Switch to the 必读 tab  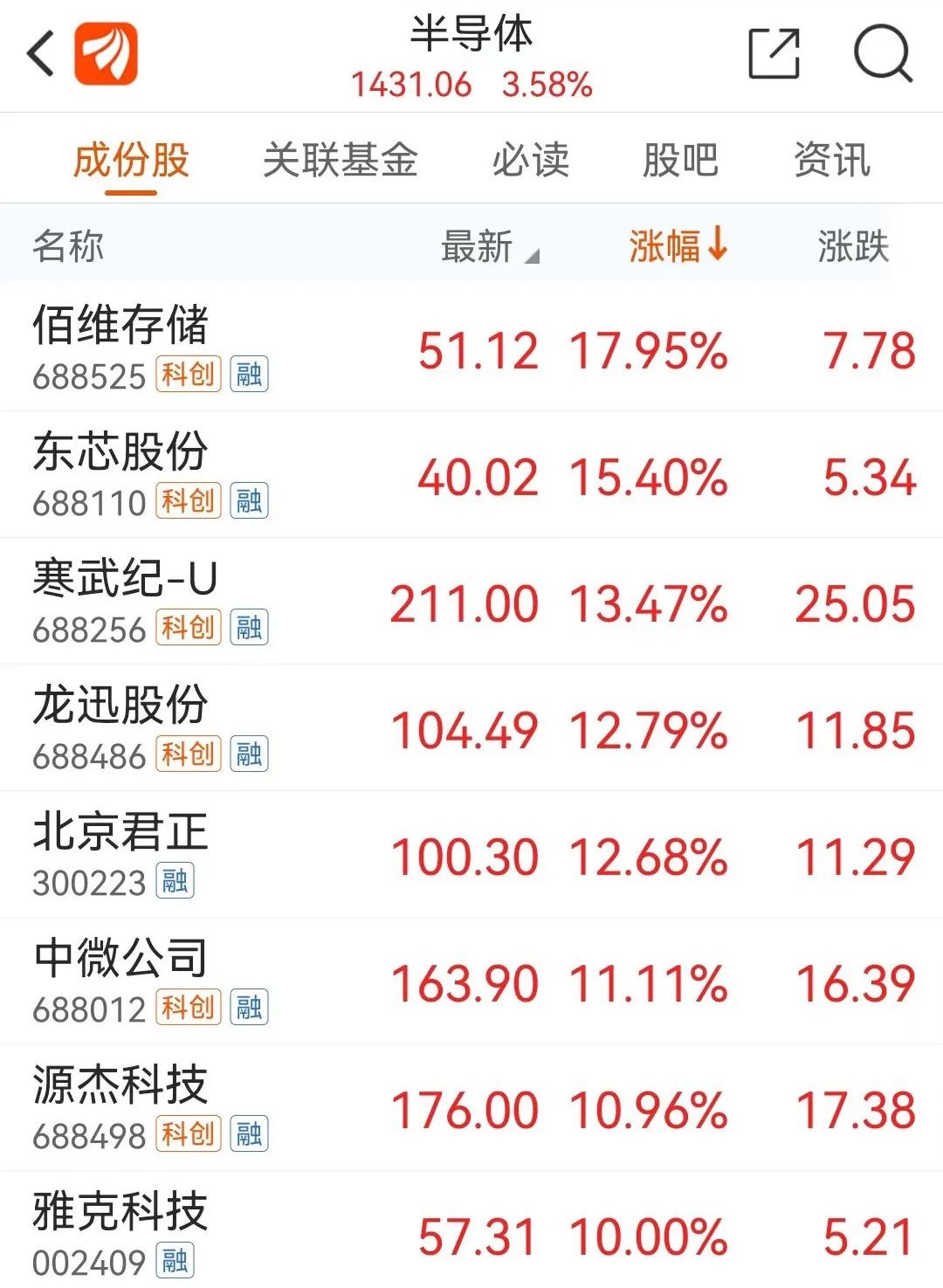pos(530,161)
